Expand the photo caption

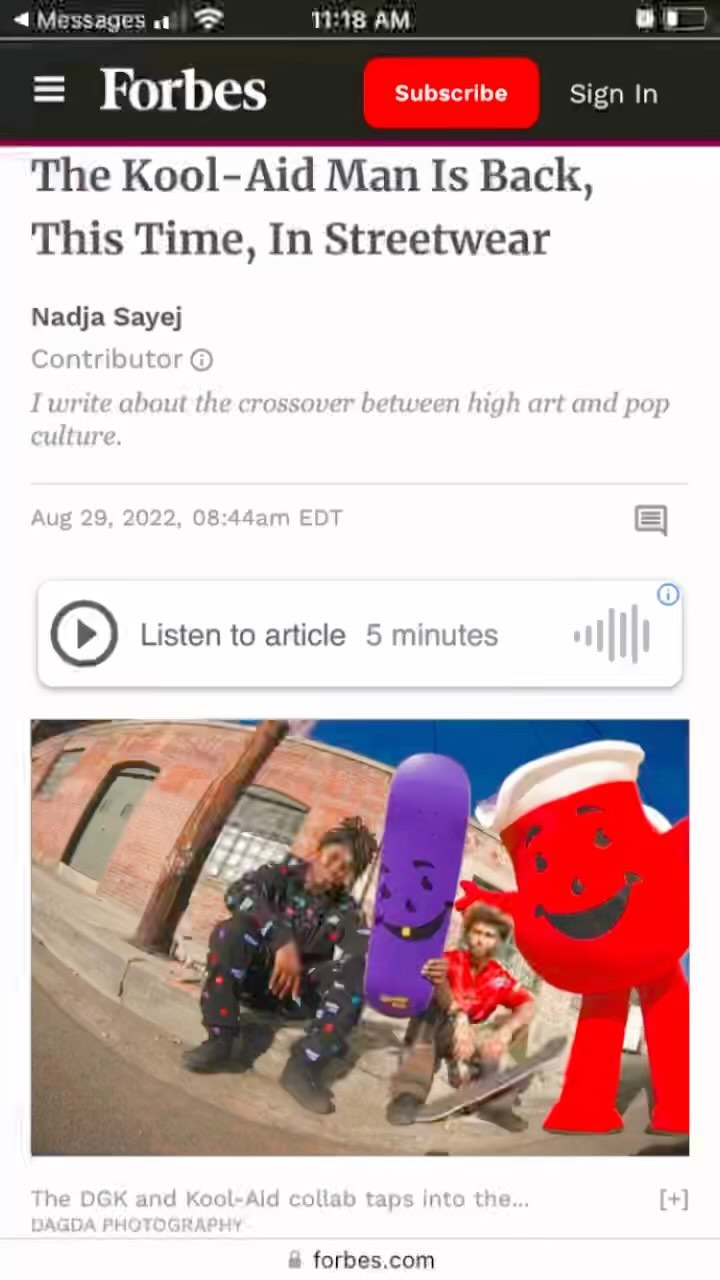(x=673, y=1199)
